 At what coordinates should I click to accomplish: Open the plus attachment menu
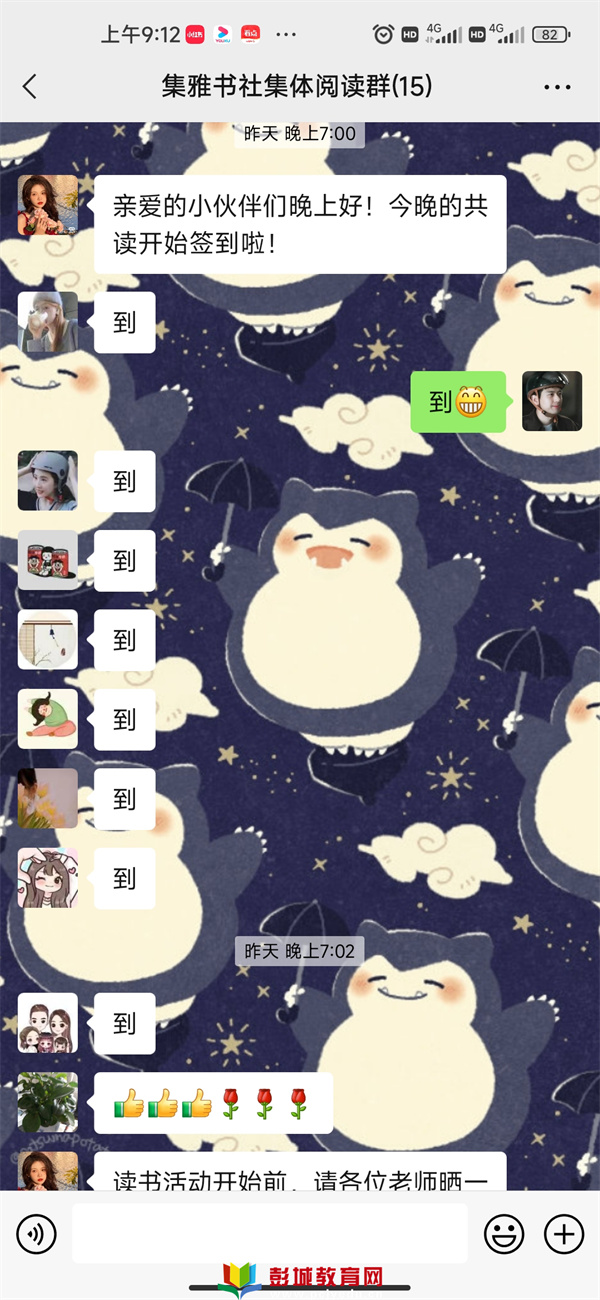(x=564, y=1234)
